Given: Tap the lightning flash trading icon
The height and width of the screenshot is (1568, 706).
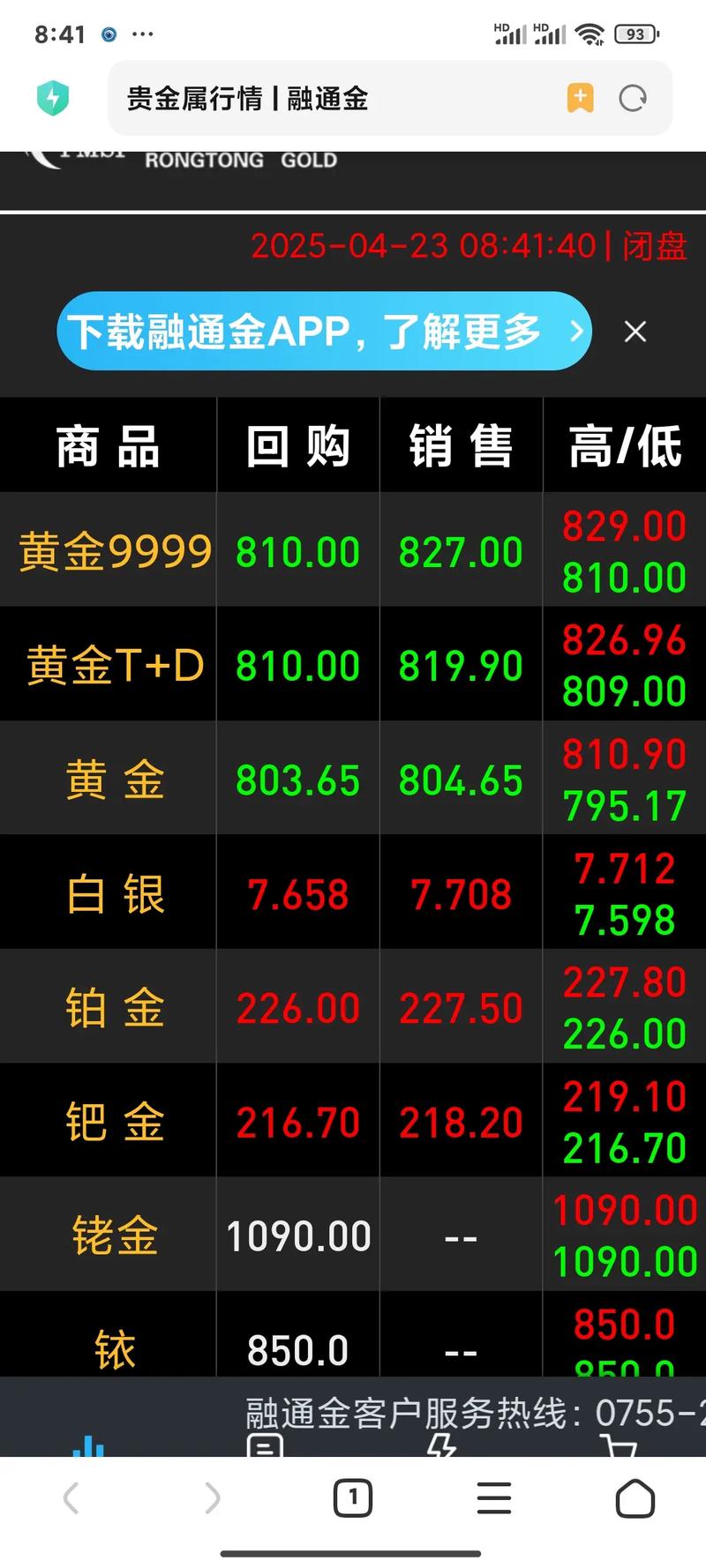Looking at the screenshot, I should click(444, 1446).
